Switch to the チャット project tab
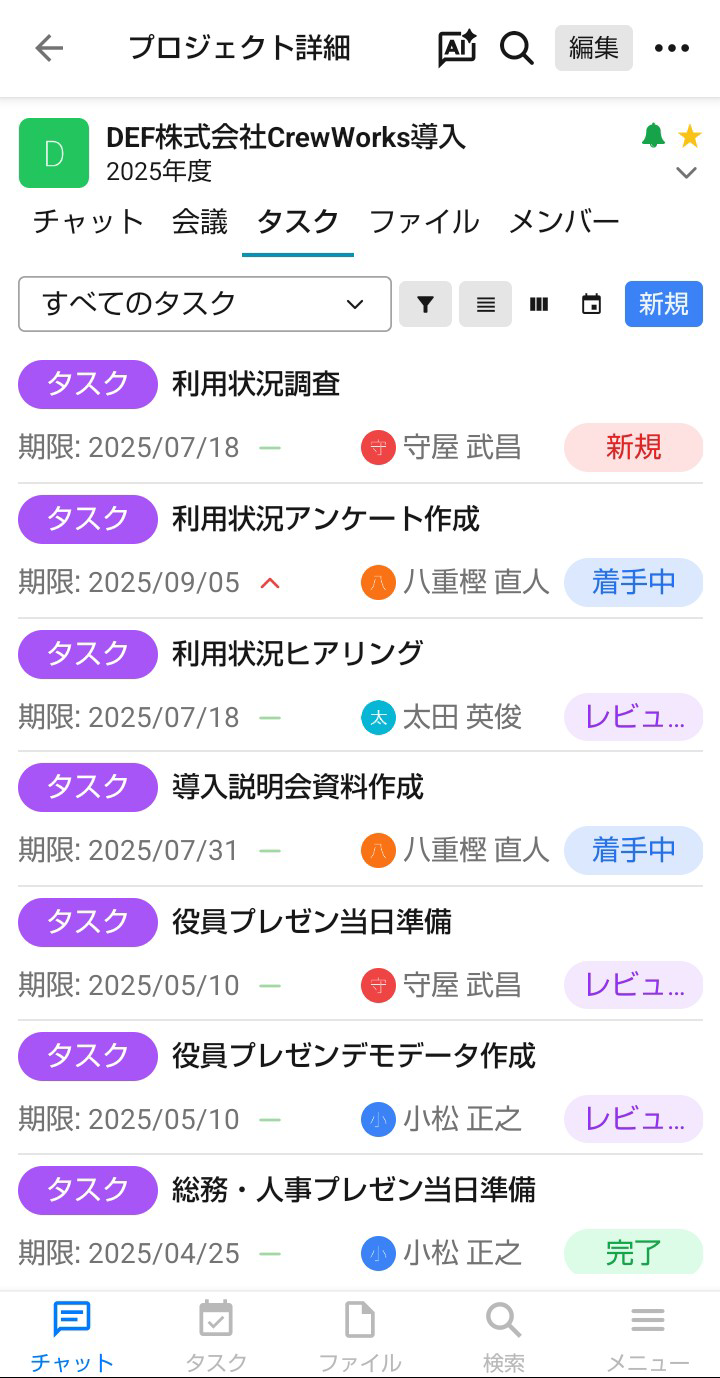 pos(88,222)
